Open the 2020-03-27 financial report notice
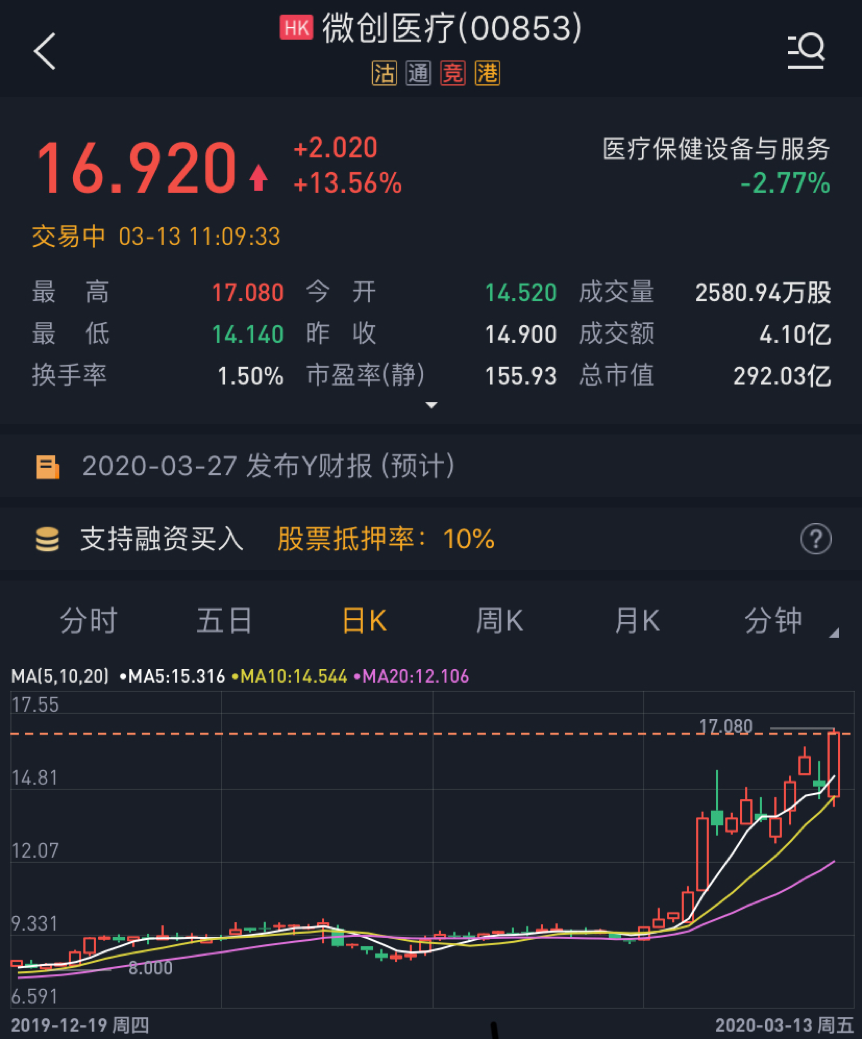 (268, 466)
